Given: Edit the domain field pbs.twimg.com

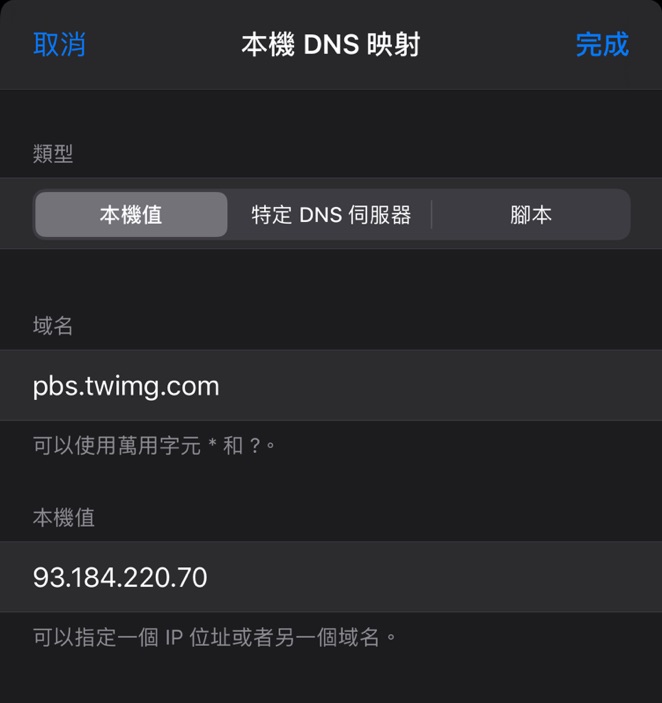Looking at the screenshot, I should point(330,386).
